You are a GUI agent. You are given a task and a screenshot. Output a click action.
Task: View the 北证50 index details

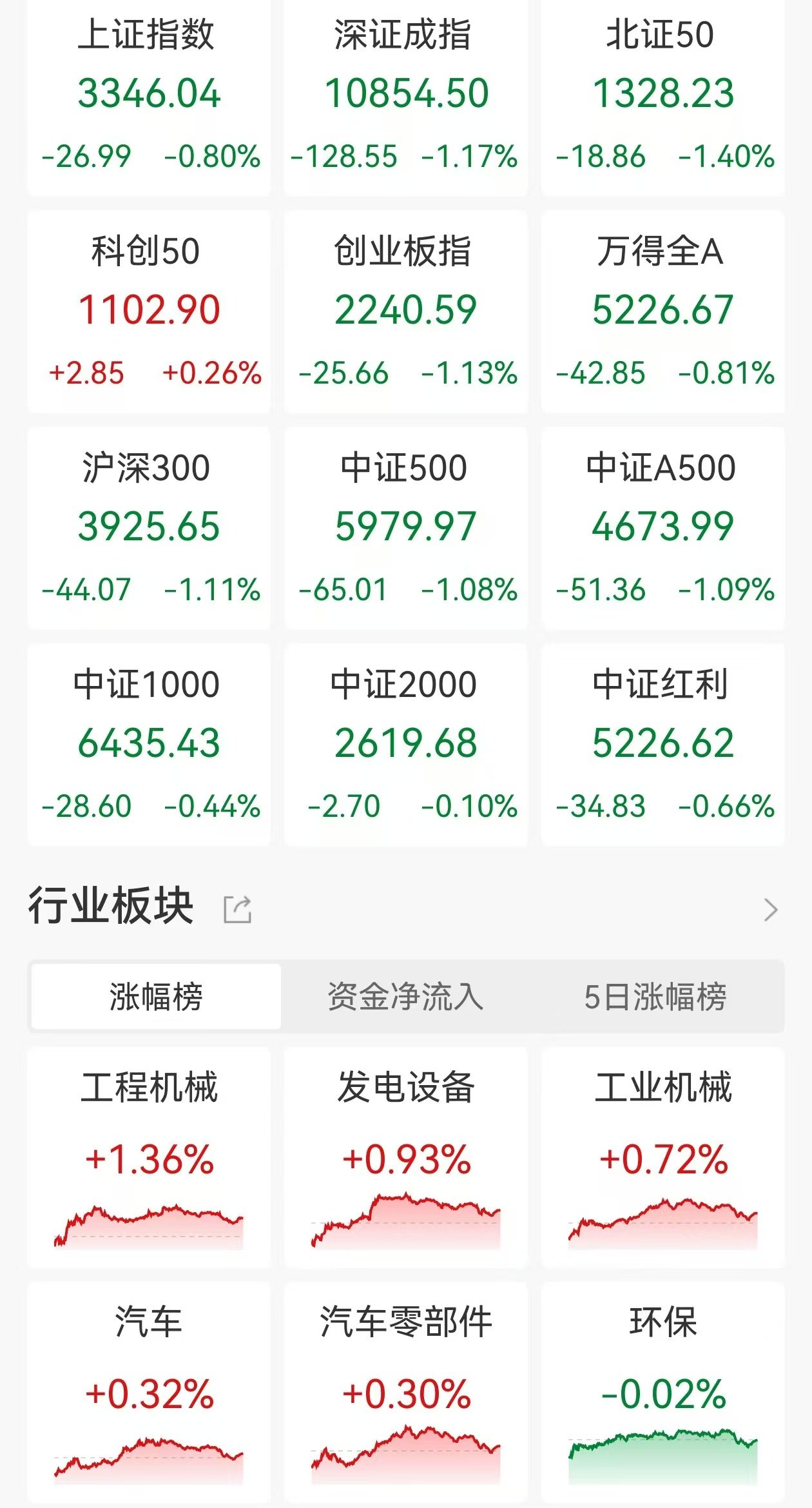pyautogui.click(x=663, y=97)
